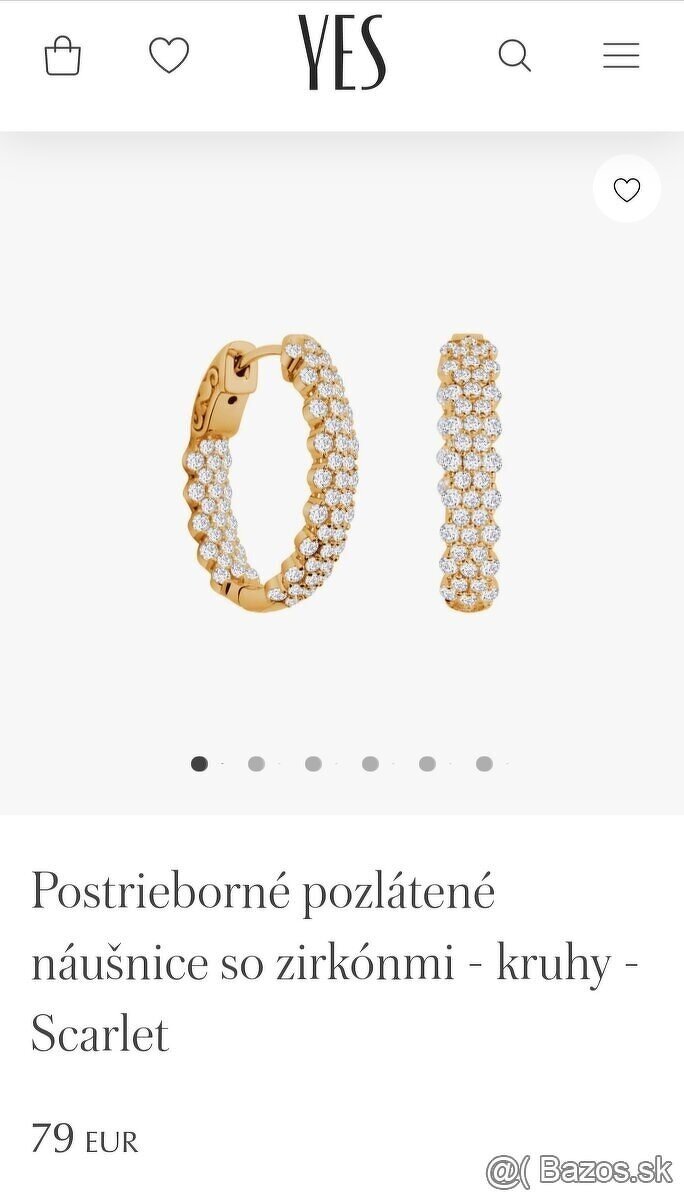Jump to the last gallery image dot
Image resolution: width=684 pixels, height=1200 pixels.
click(484, 764)
